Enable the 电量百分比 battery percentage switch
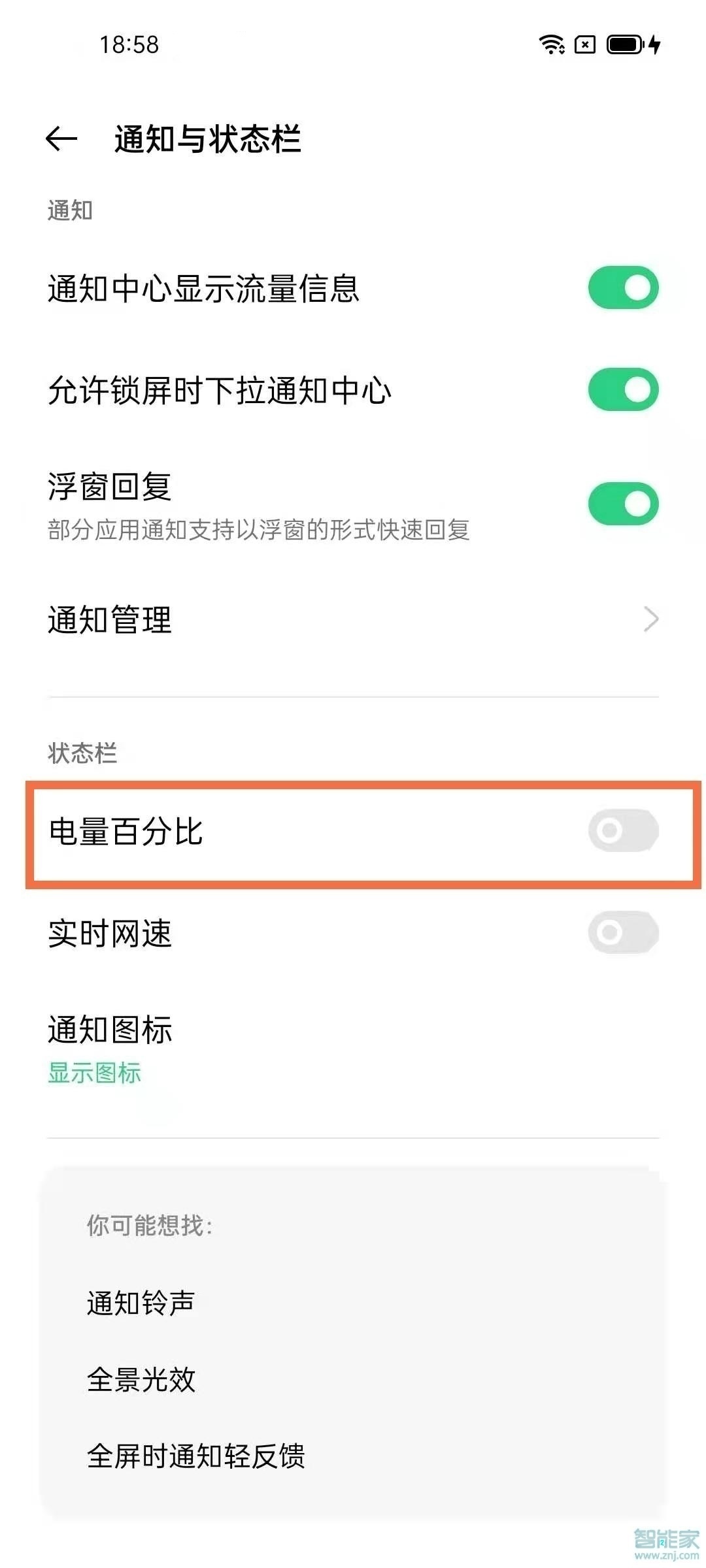 (x=622, y=830)
